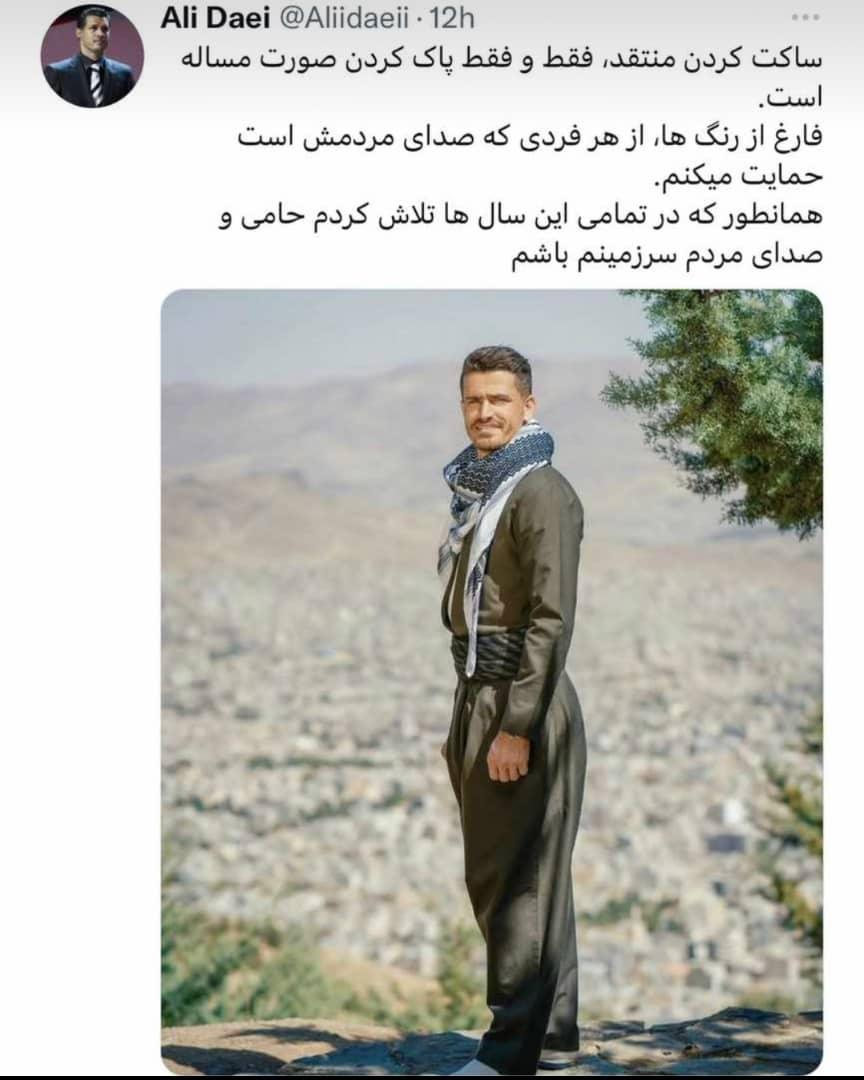View the attached photo full screen
This screenshot has height=1080, width=864.
point(491,667)
